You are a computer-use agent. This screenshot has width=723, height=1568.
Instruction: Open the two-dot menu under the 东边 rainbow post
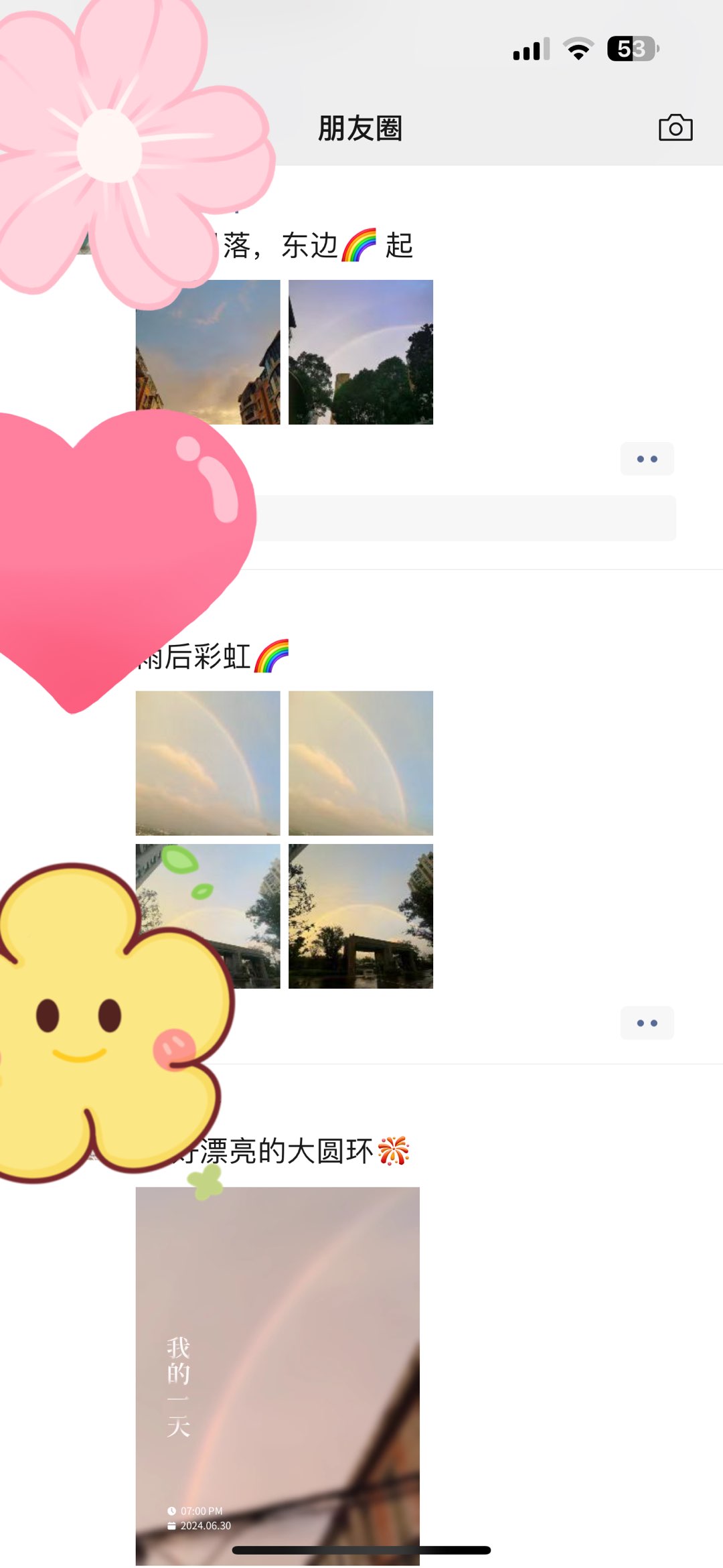point(647,459)
